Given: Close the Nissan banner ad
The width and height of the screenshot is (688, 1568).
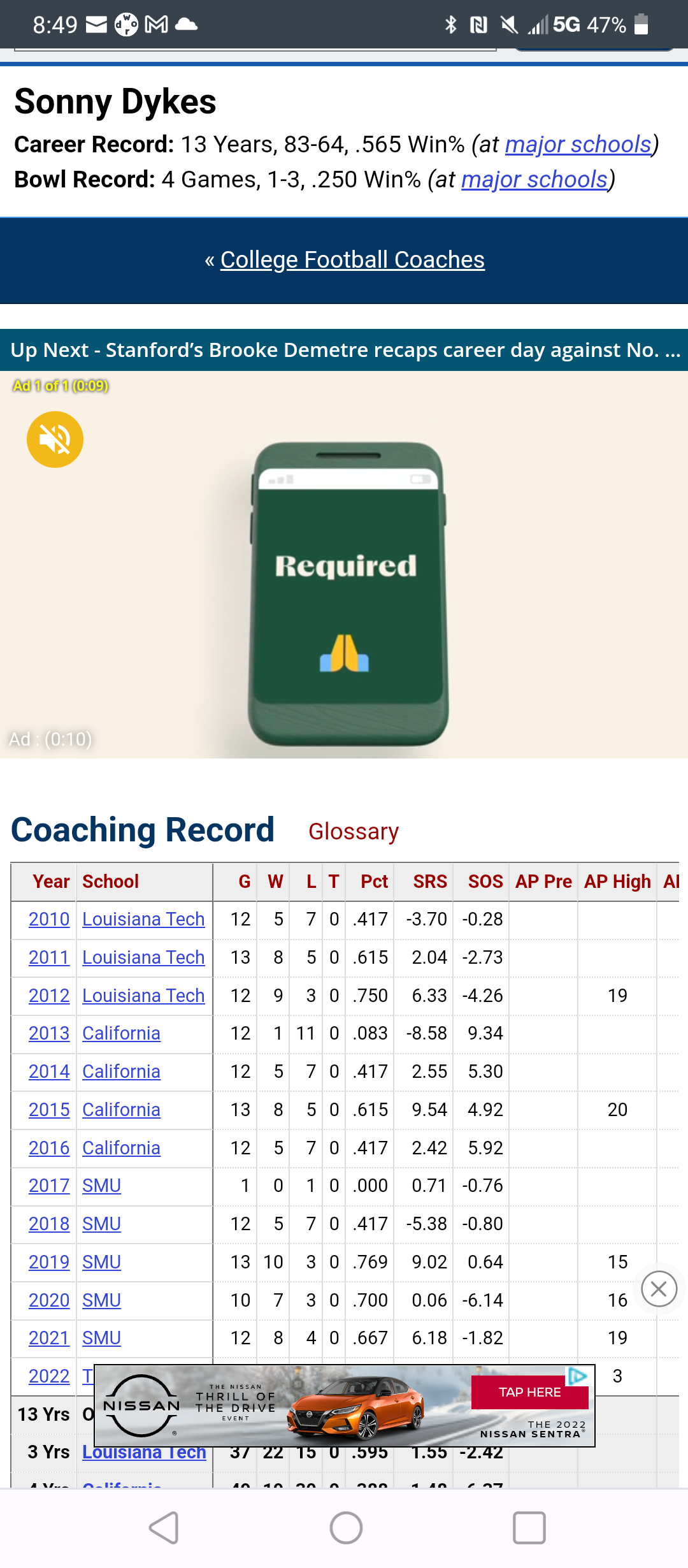Looking at the screenshot, I should 659,1289.
